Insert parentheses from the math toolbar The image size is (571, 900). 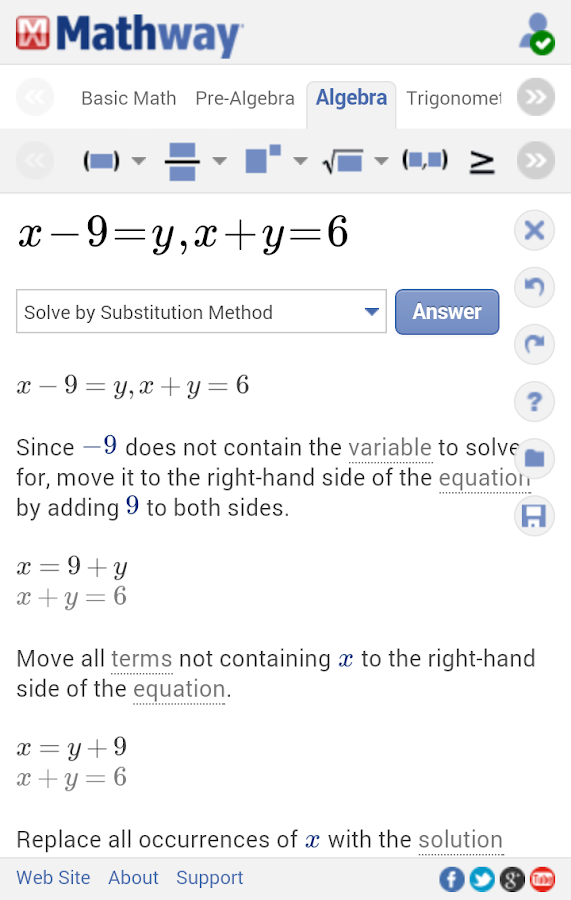pyautogui.click(x=102, y=160)
